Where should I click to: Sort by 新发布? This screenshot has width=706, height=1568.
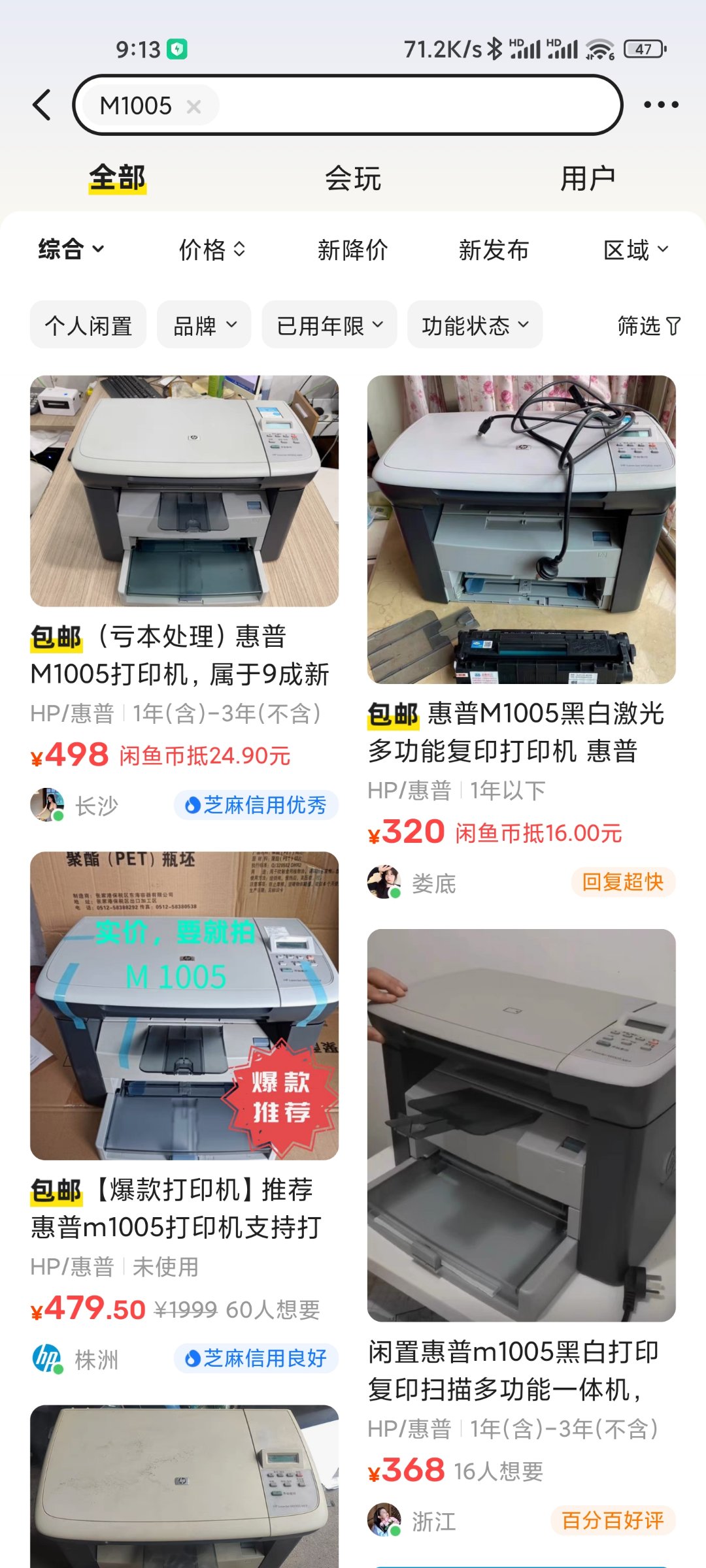(x=494, y=249)
